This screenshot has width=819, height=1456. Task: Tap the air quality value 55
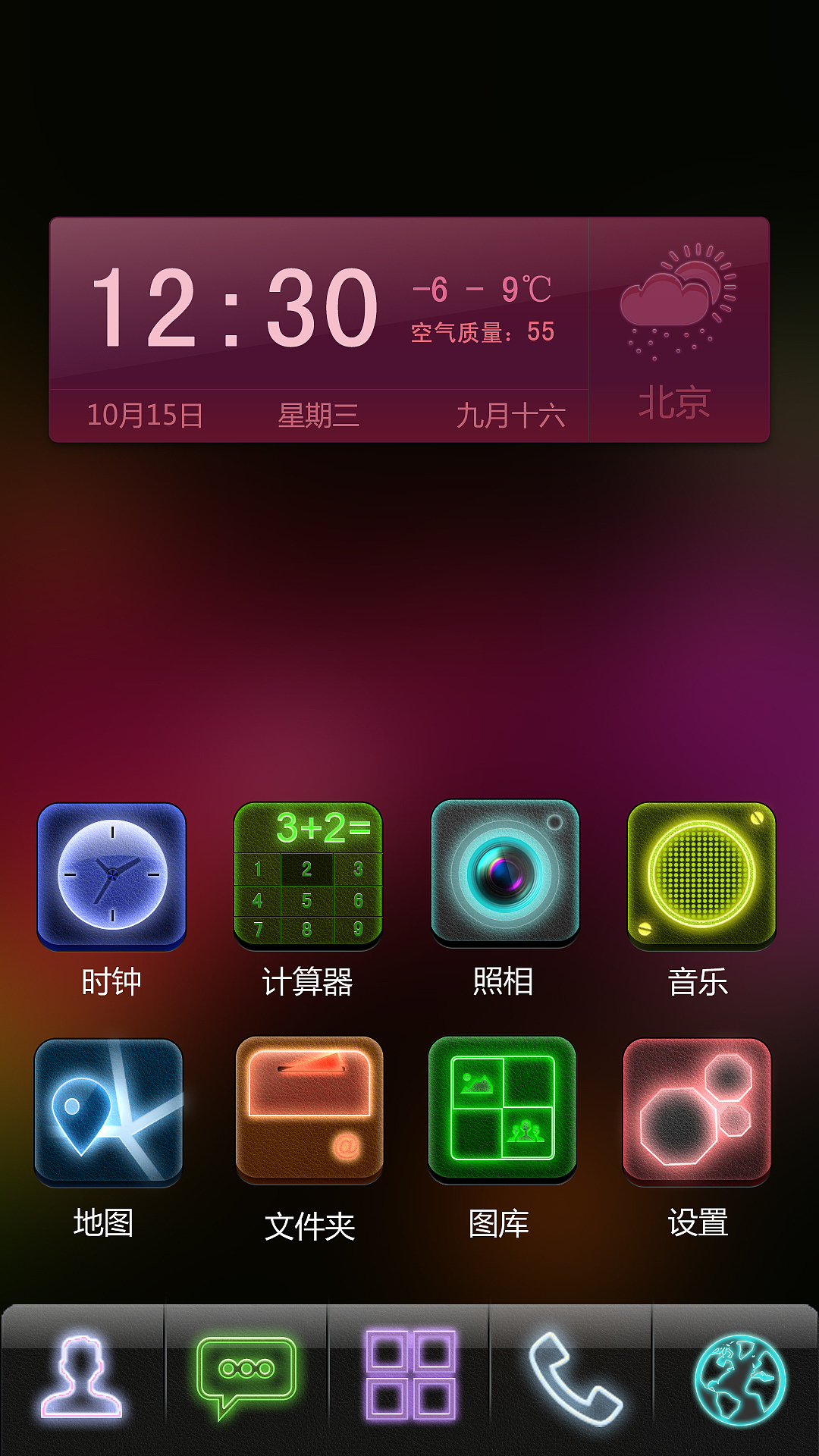click(x=544, y=330)
